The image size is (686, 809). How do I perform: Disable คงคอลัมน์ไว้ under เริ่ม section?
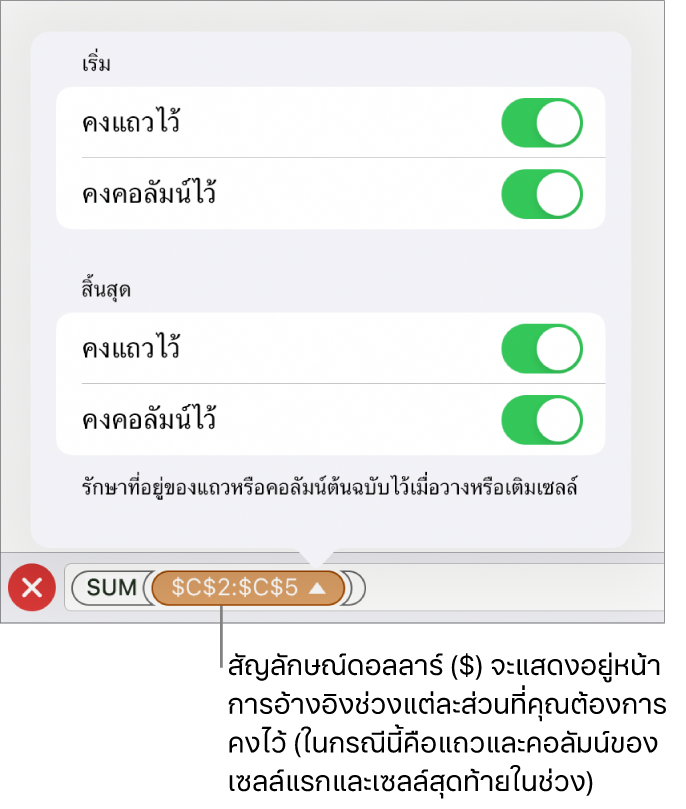click(541, 193)
